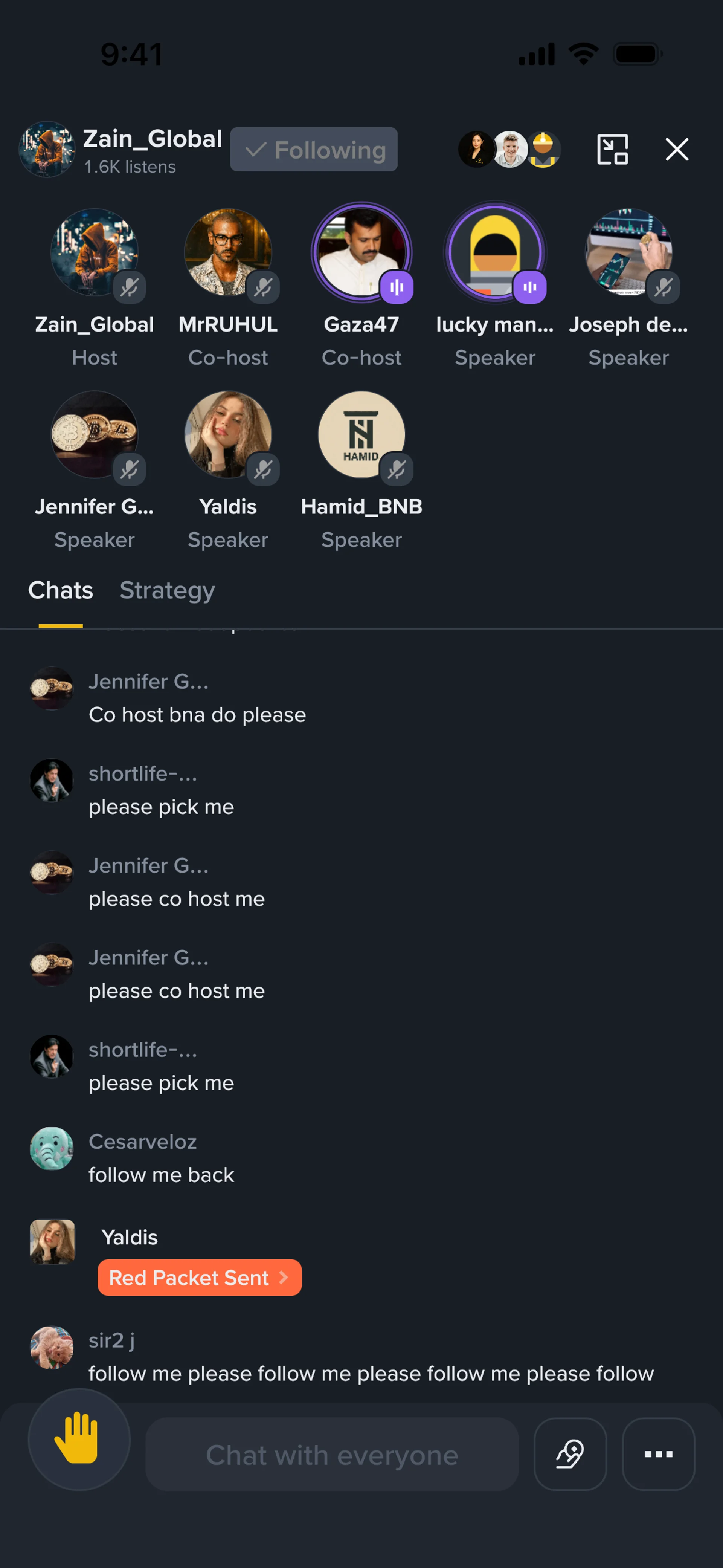Open the listeners avatar list
Image resolution: width=723 pixels, height=1568 pixels.
click(509, 149)
